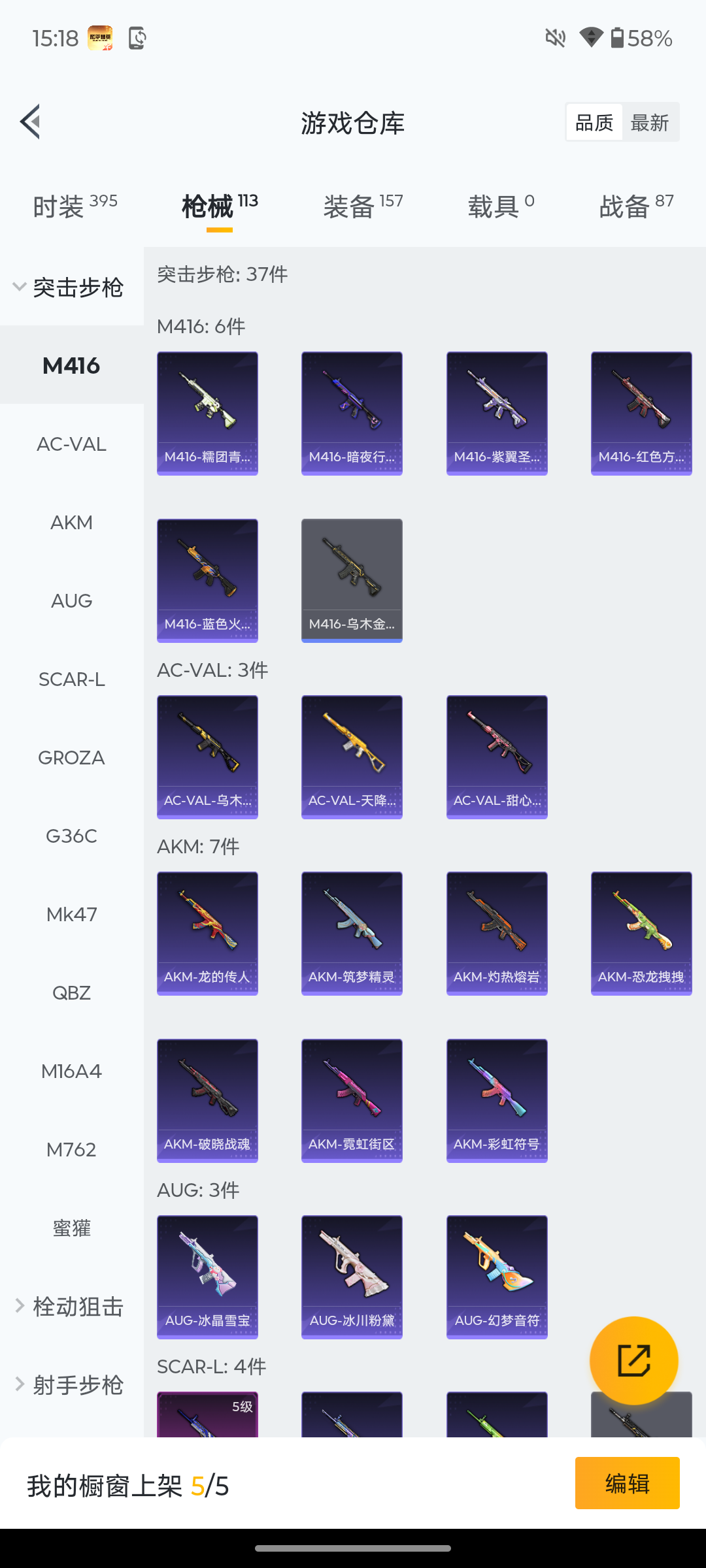View the AUG-幻梦音符 skin

click(x=497, y=1277)
